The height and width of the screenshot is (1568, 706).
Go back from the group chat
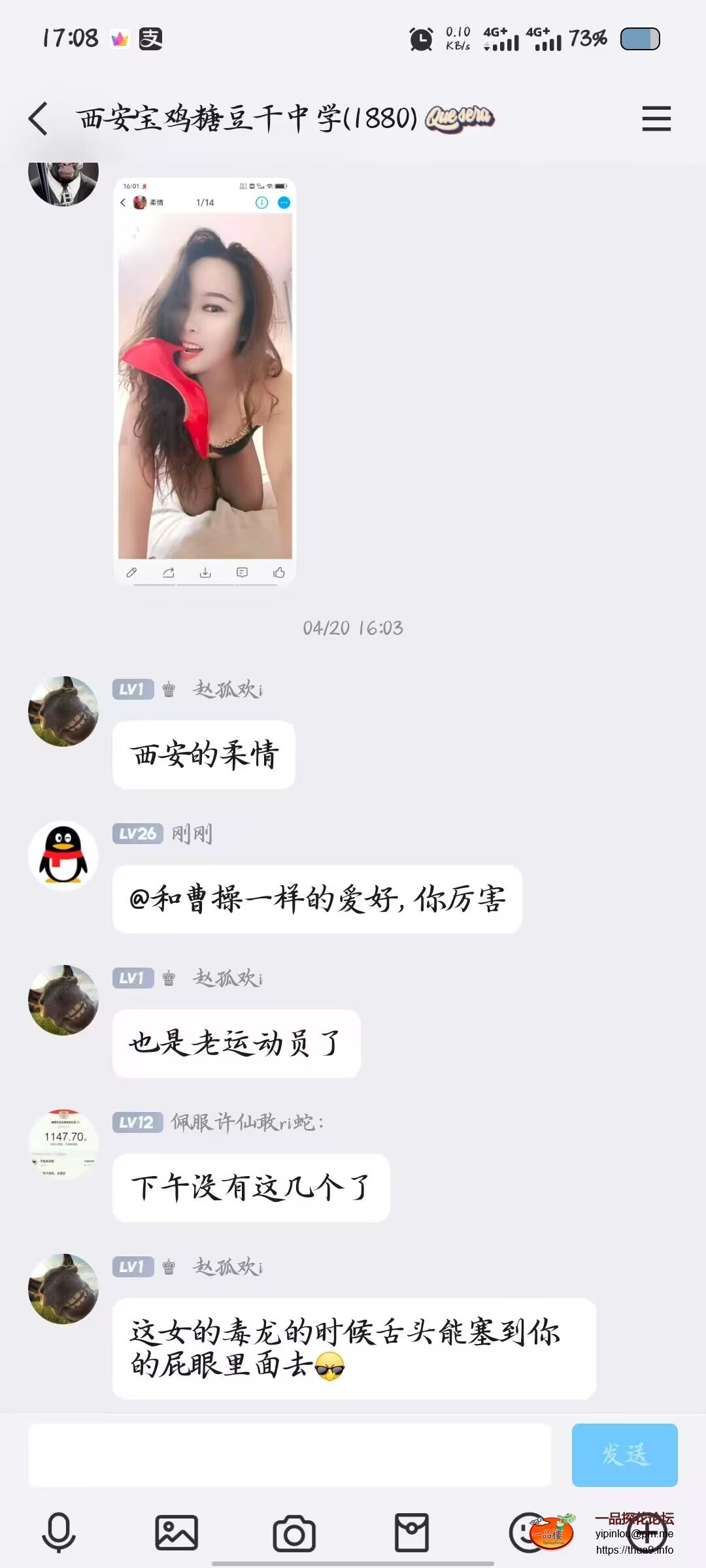(39, 119)
